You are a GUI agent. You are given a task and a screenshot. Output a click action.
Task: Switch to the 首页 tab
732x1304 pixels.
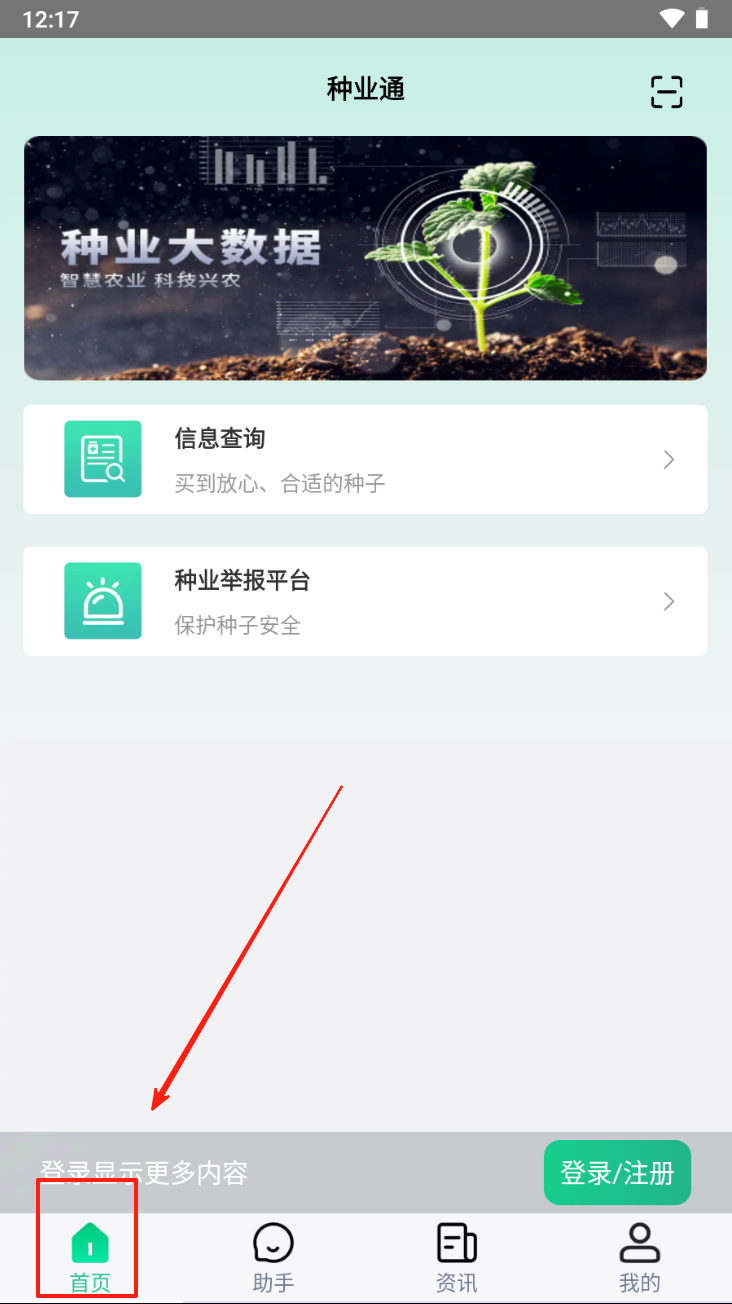coord(90,1258)
